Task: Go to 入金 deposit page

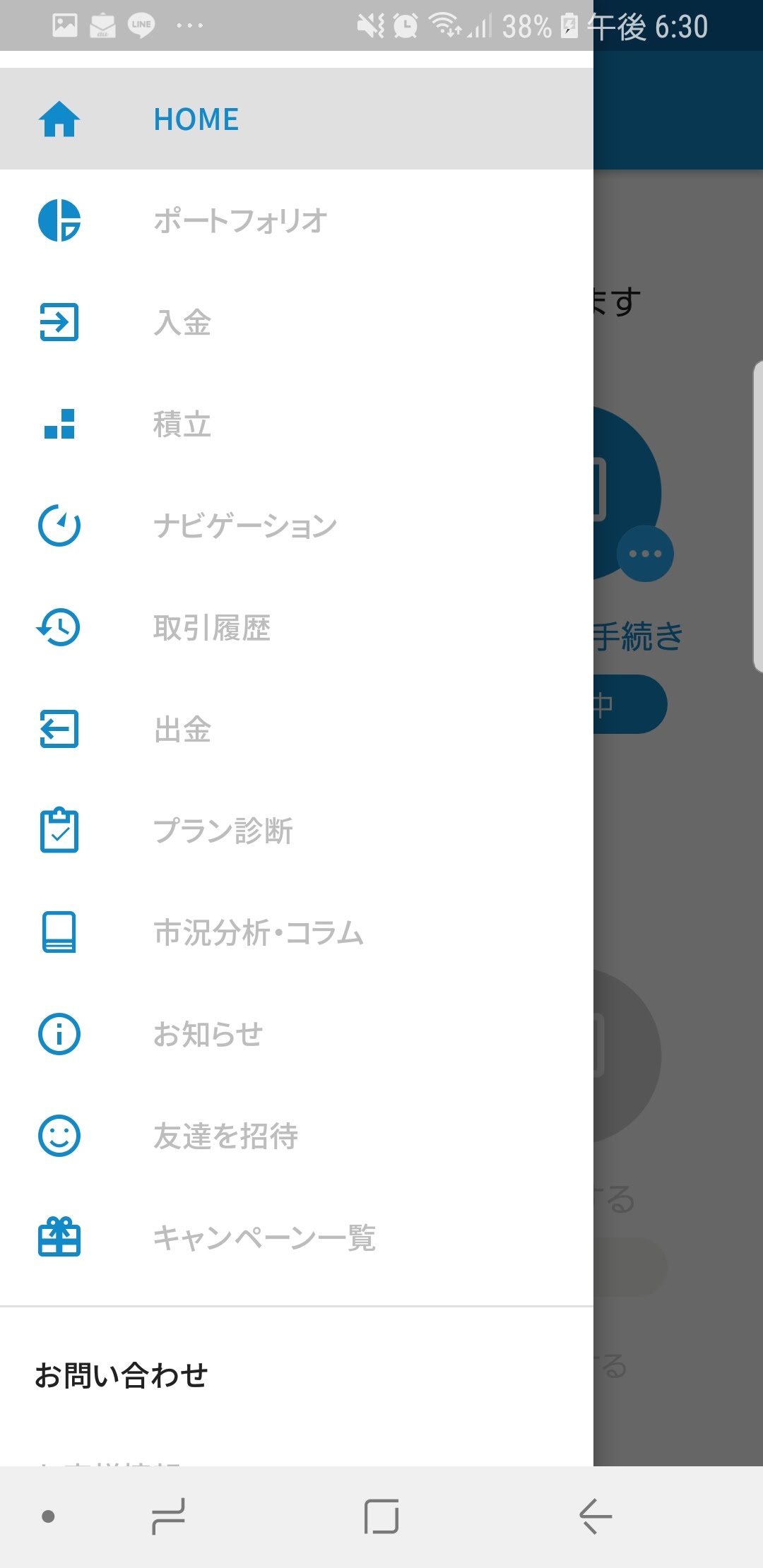Action: (297, 322)
